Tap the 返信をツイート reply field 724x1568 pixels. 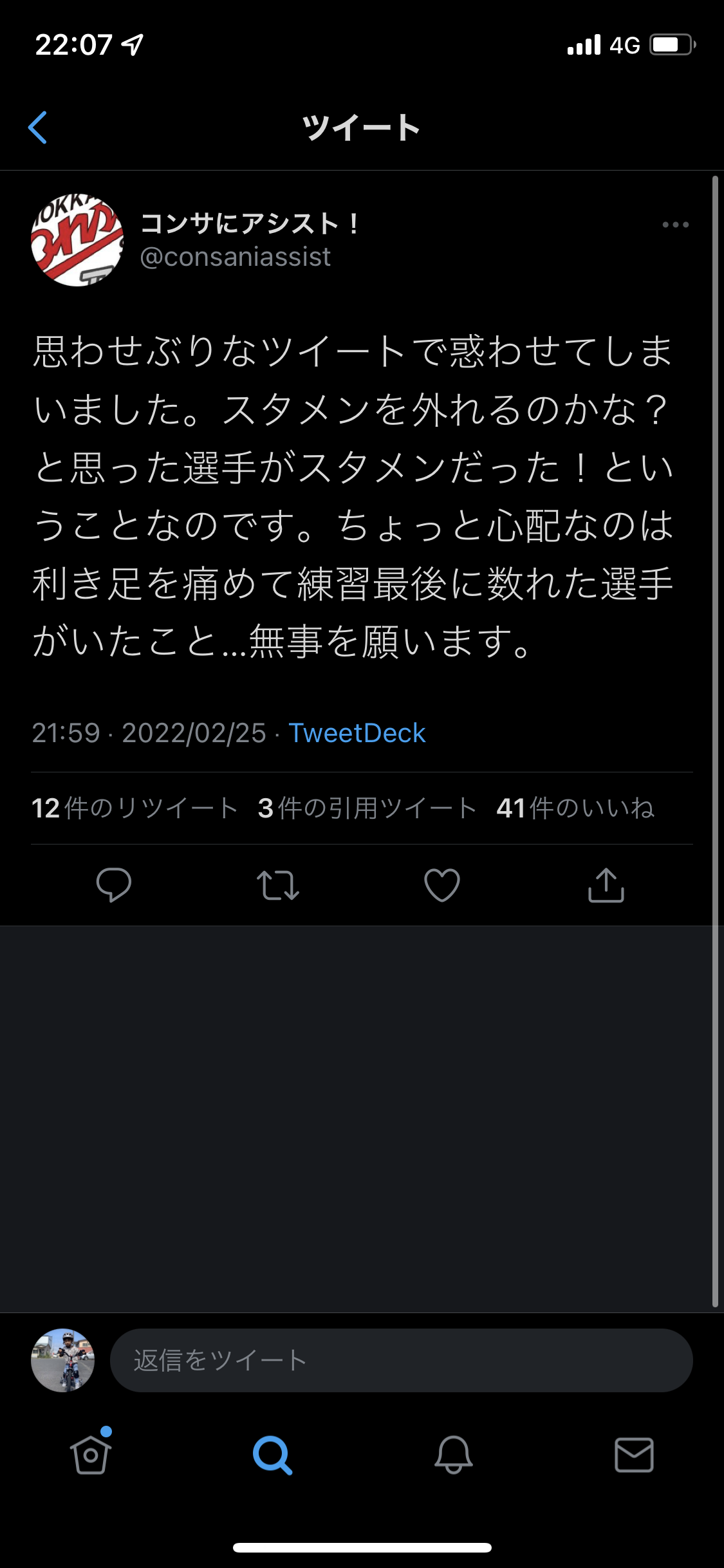401,1360
